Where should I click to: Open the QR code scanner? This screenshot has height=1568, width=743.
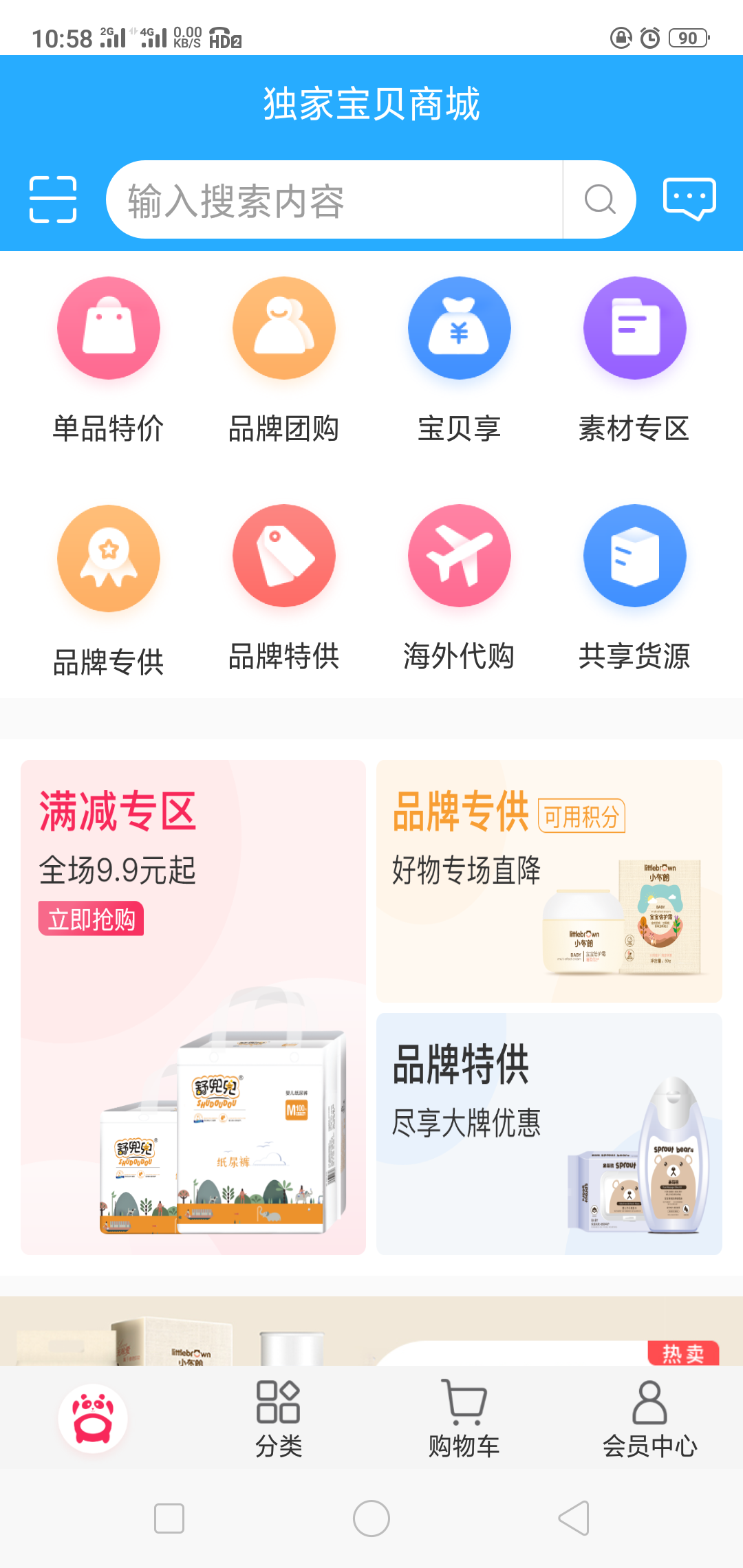[53, 199]
